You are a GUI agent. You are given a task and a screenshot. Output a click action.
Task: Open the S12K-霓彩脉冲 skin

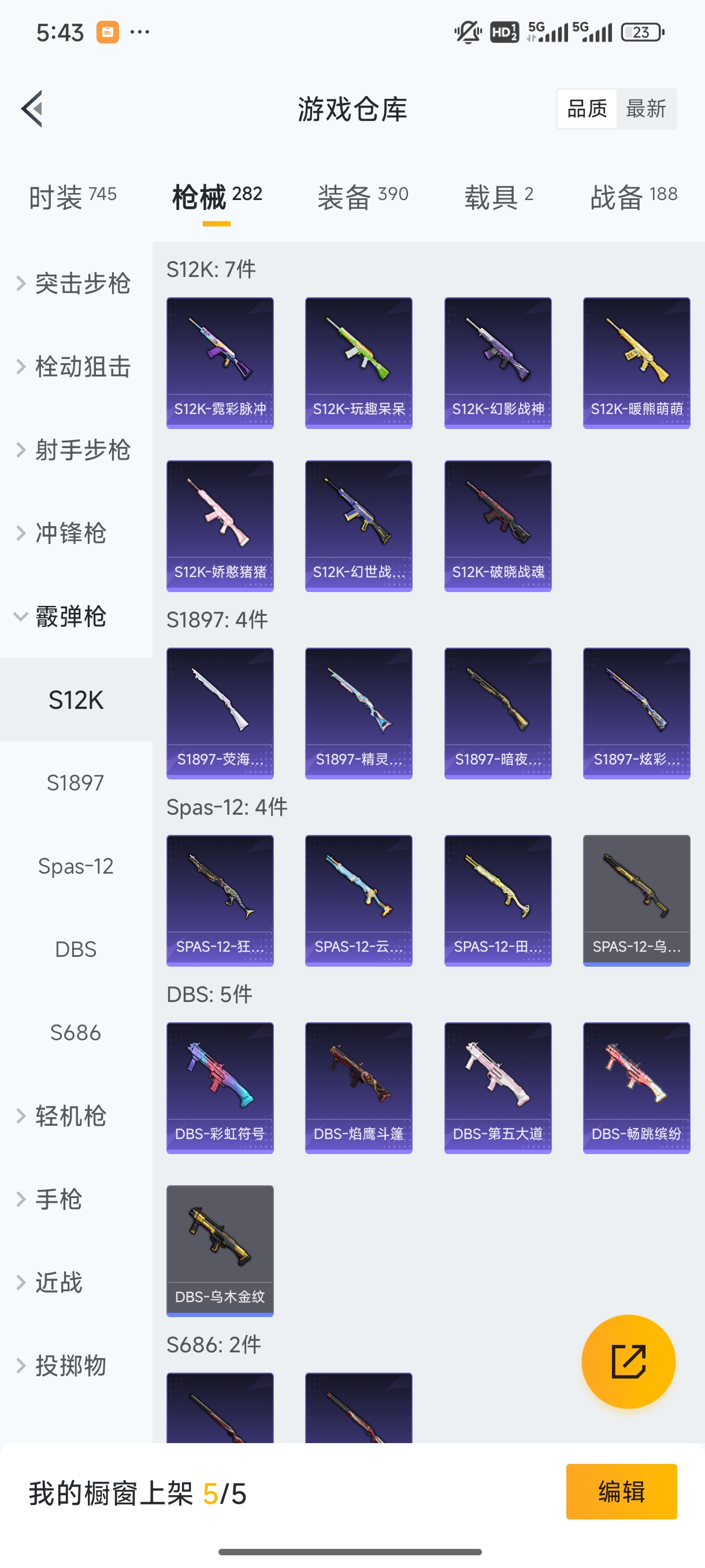pyautogui.click(x=220, y=363)
